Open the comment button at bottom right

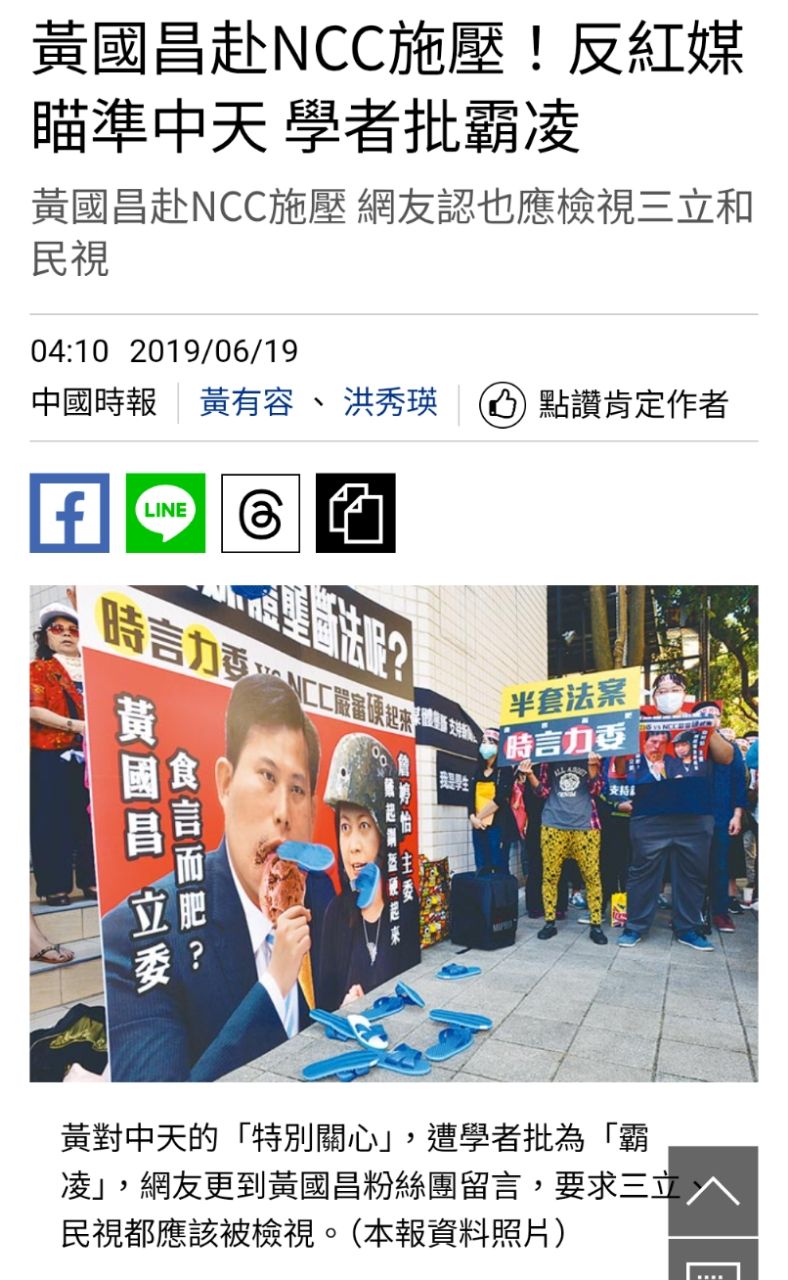pos(712,1264)
